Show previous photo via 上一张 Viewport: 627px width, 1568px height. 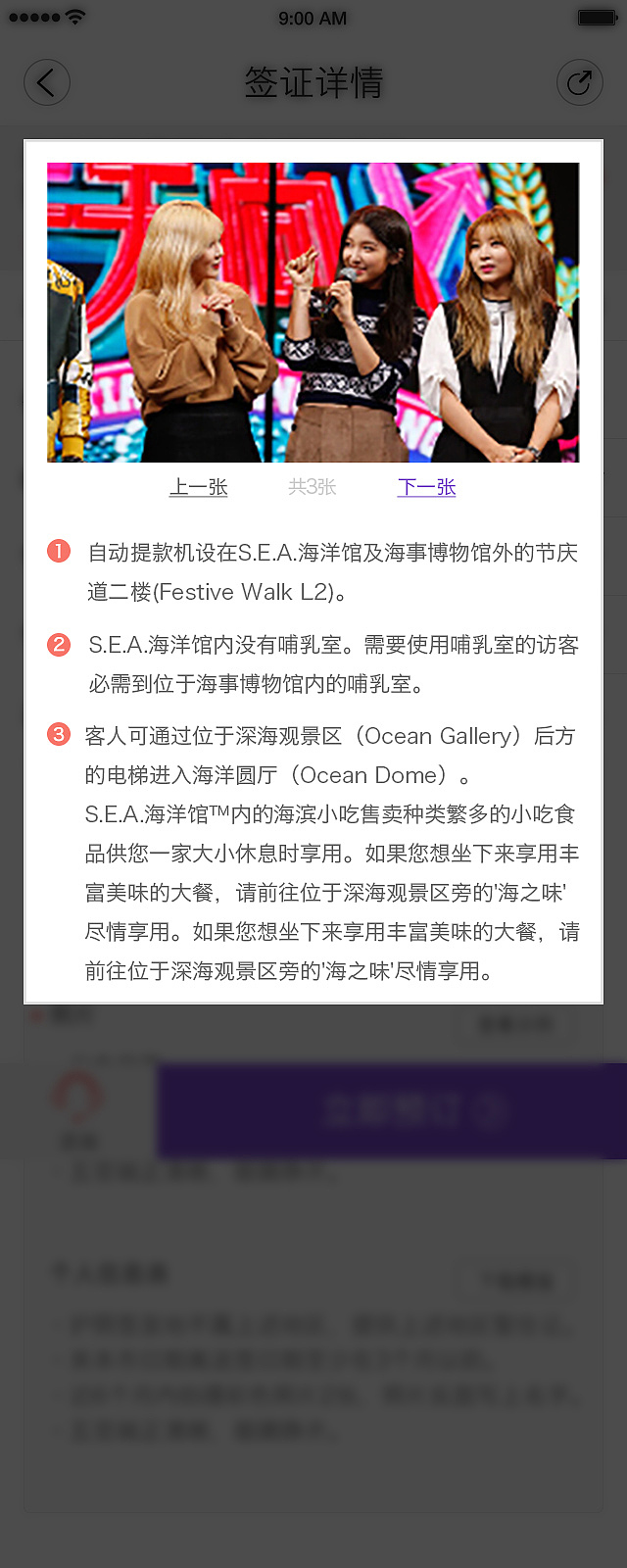(199, 487)
